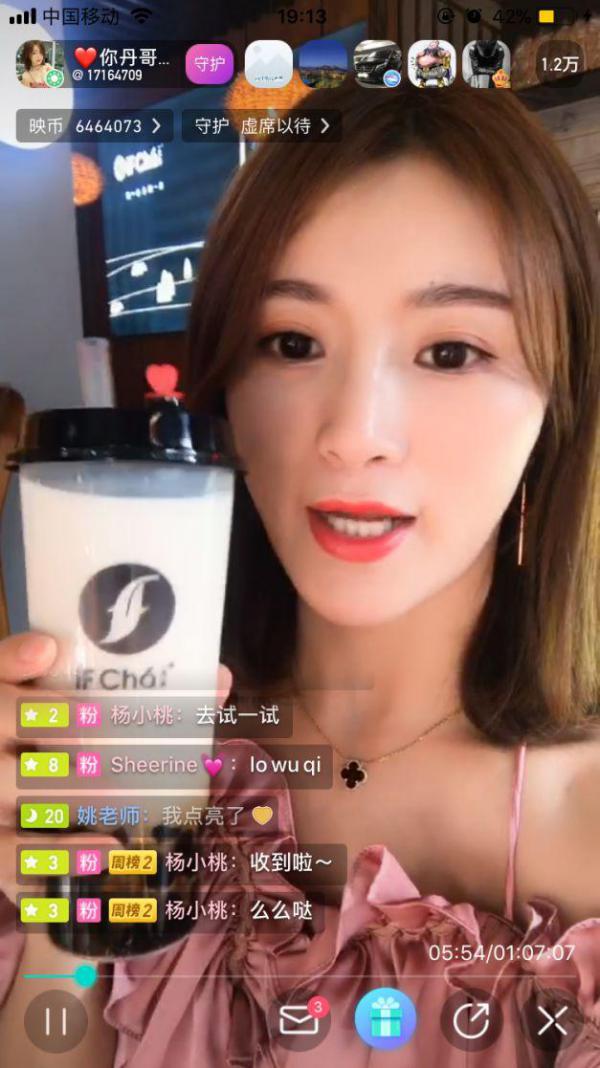Pause the replay video
The image size is (600, 1068).
pyautogui.click(x=56, y=1021)
